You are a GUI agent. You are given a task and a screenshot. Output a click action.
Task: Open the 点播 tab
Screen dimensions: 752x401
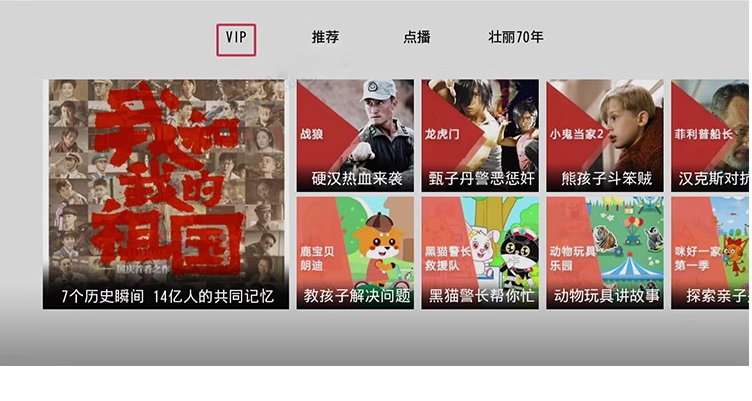pos(417,38)
